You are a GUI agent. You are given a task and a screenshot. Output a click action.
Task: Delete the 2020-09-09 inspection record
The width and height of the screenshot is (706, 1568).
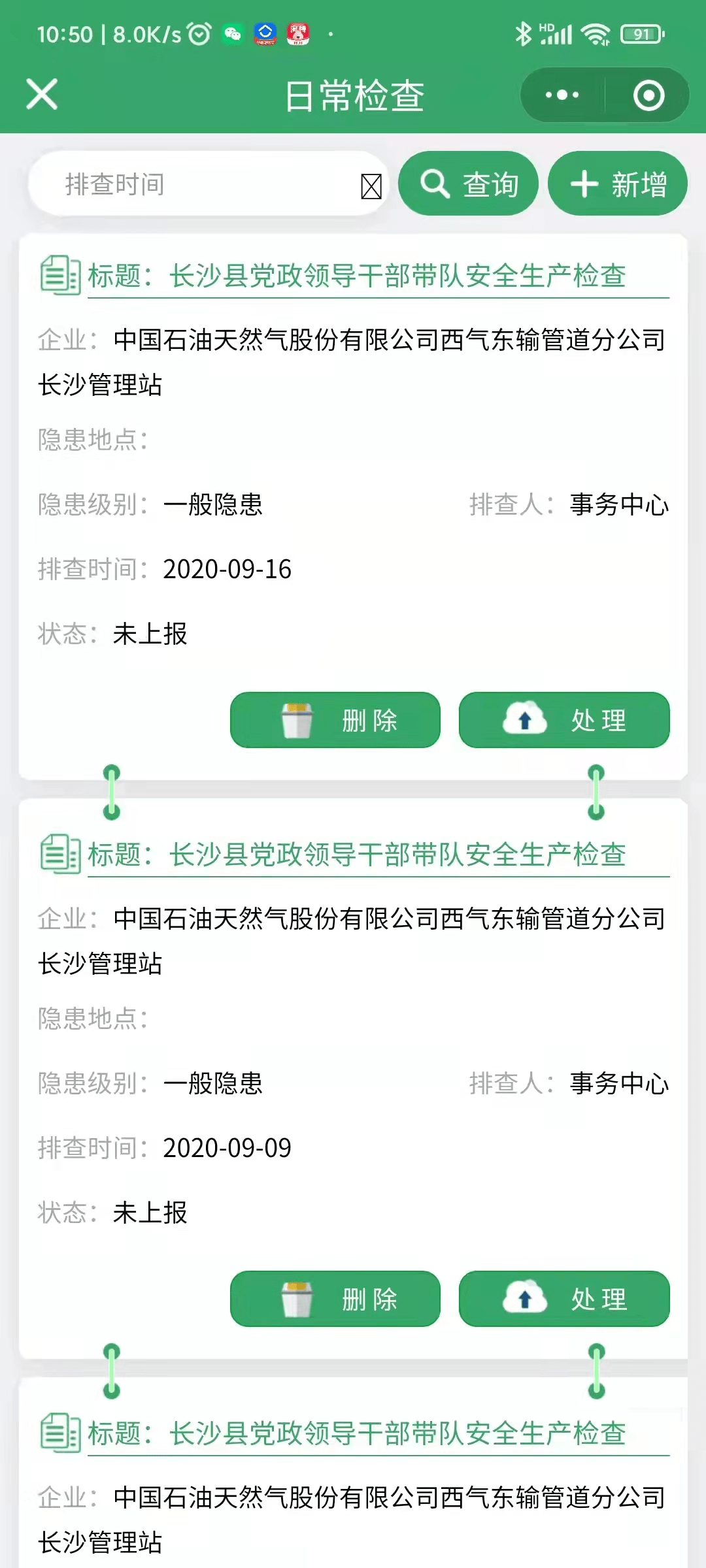click(335, 1299)
